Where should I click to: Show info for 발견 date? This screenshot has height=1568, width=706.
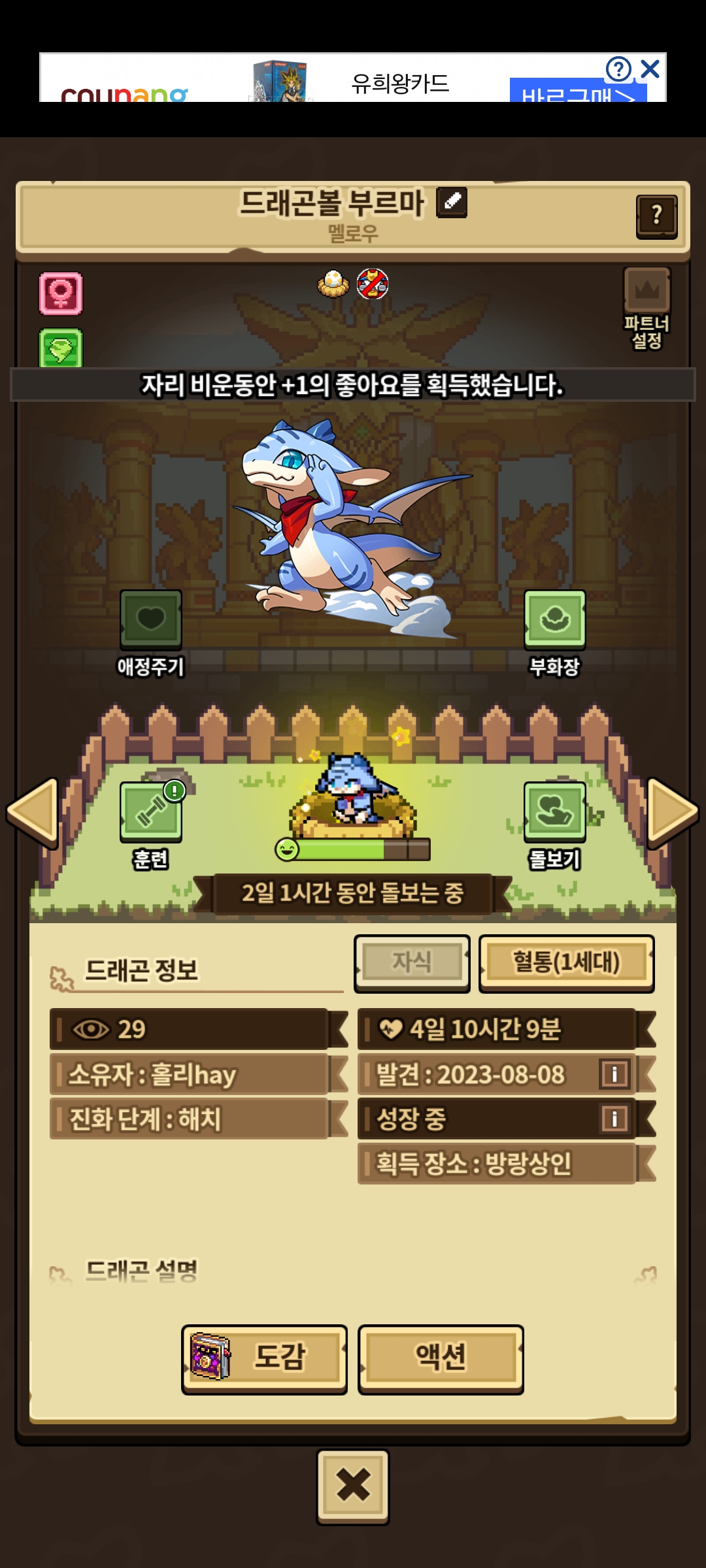tap(614, 1074)
